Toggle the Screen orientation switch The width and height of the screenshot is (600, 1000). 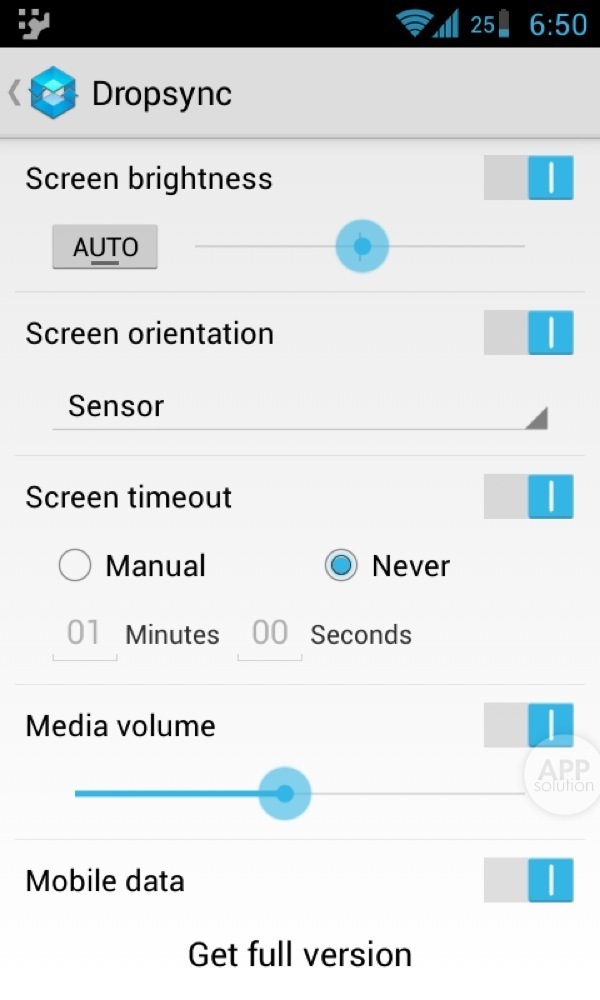[528, 333]
